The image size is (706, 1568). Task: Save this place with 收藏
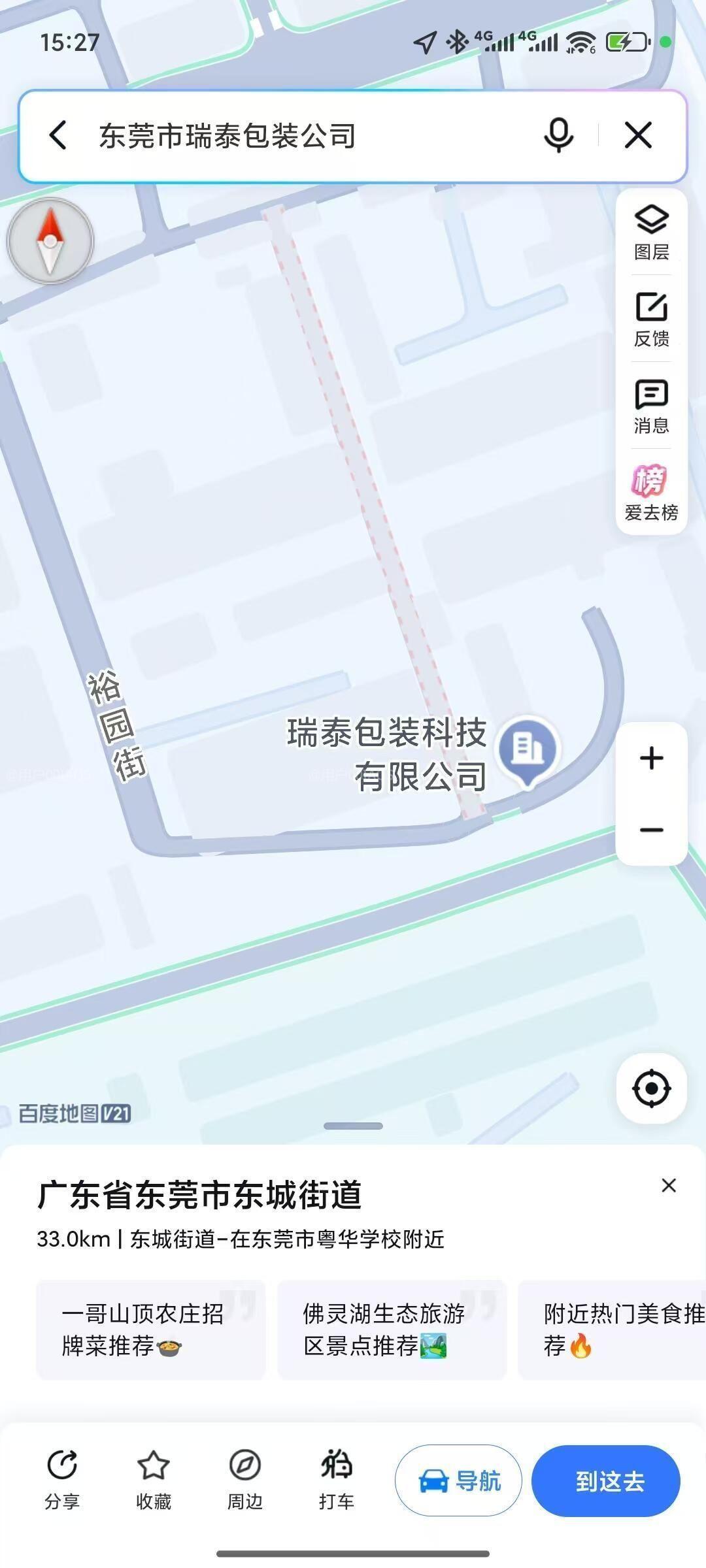coord(154,1480)
